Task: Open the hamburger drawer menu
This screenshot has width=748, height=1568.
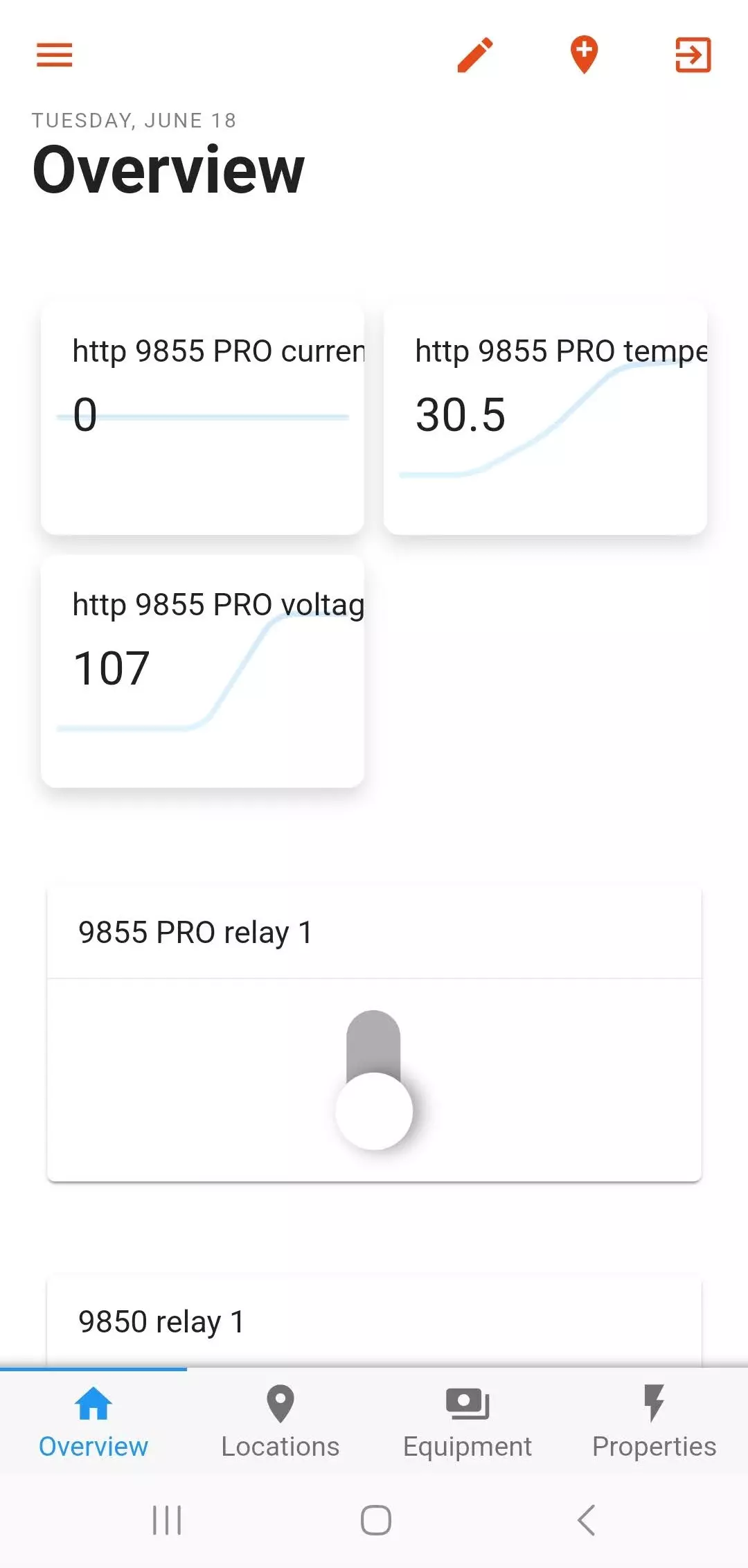Action: click(54, 55)
